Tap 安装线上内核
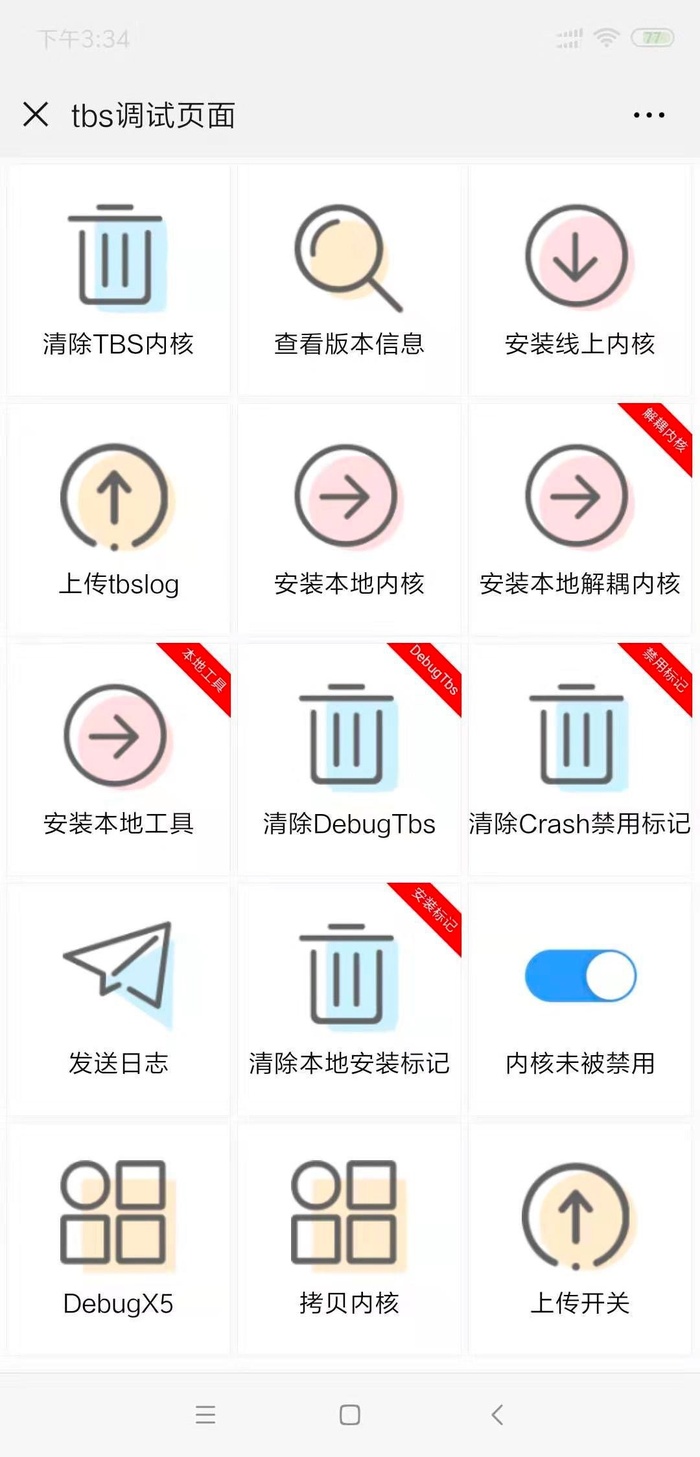700x1457 pixels. (580, 280)
